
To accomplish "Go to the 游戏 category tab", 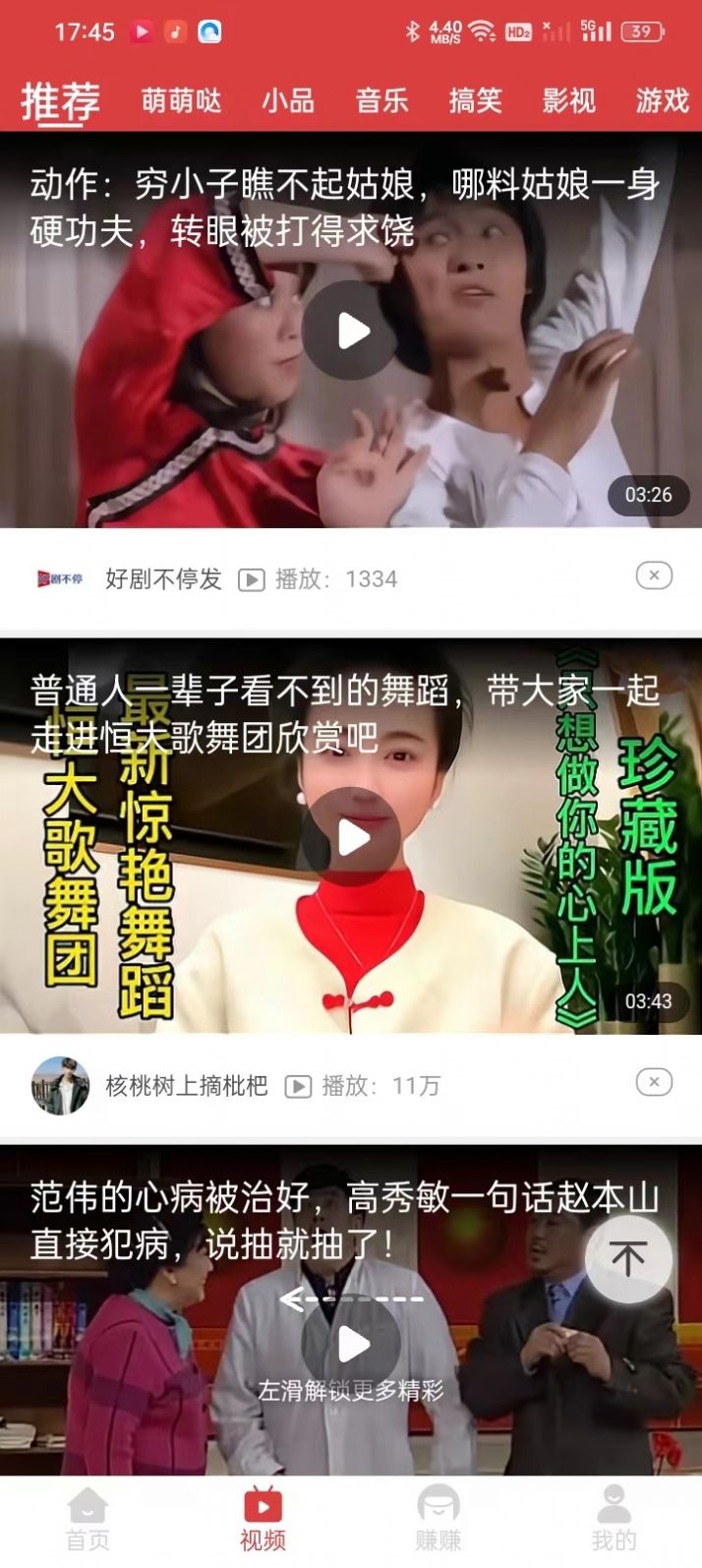I will (662, 101).
